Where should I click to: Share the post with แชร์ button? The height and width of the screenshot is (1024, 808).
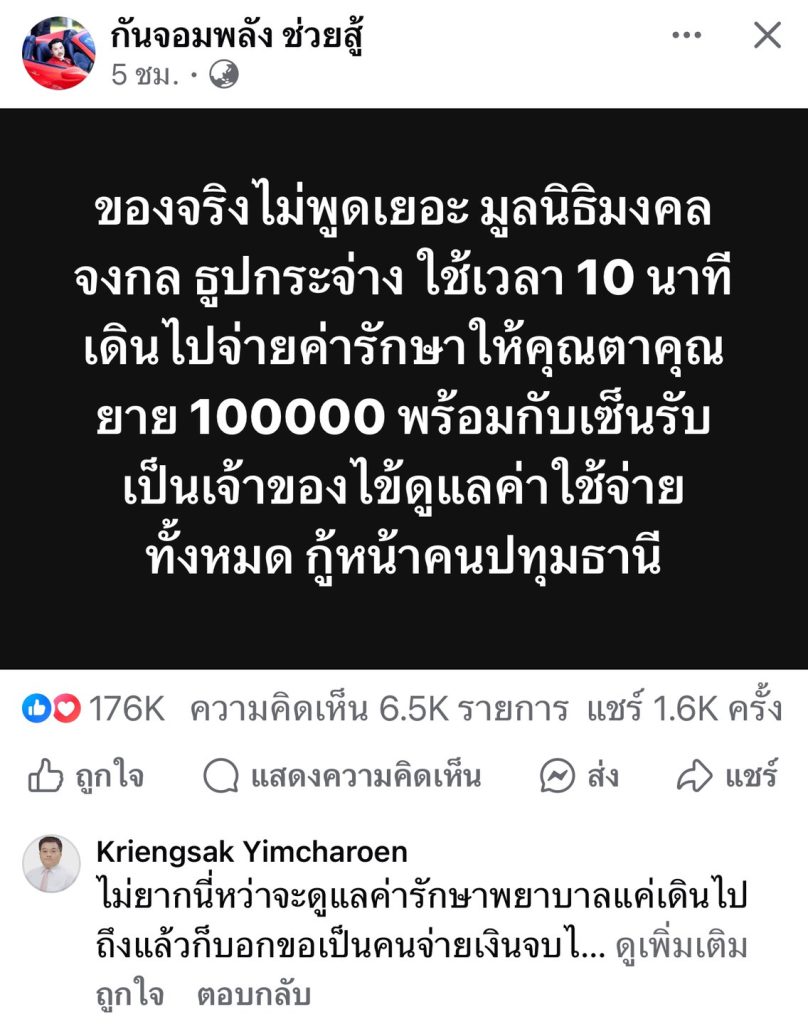tap(727, 776)
